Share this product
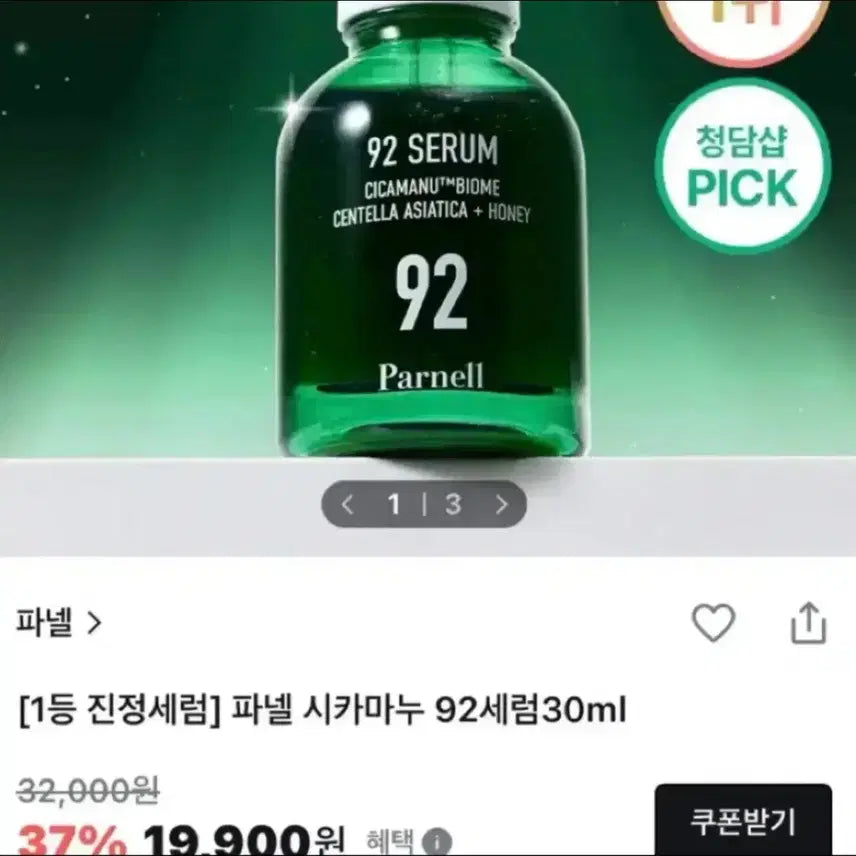856x856 pixels. click(808, 624)
